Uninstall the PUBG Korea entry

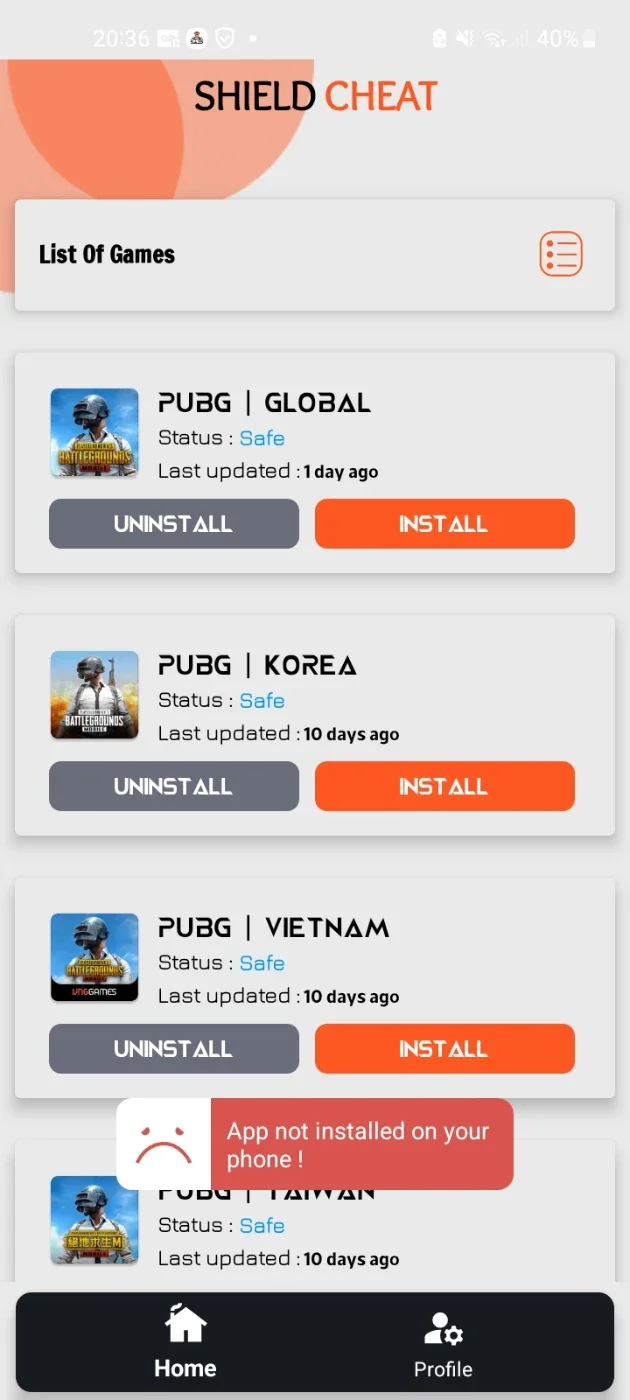point(174,786)
